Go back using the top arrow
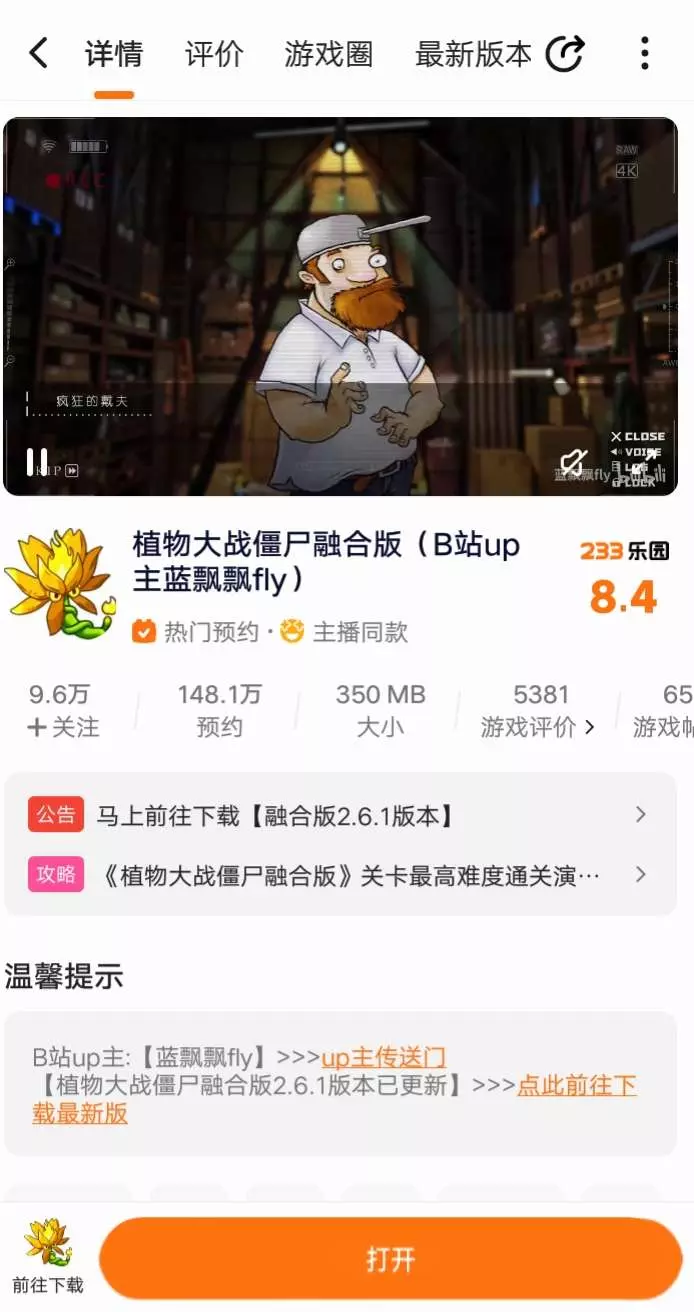Image resolution: width=694 pixels, height=1312 pixels. 38,53
